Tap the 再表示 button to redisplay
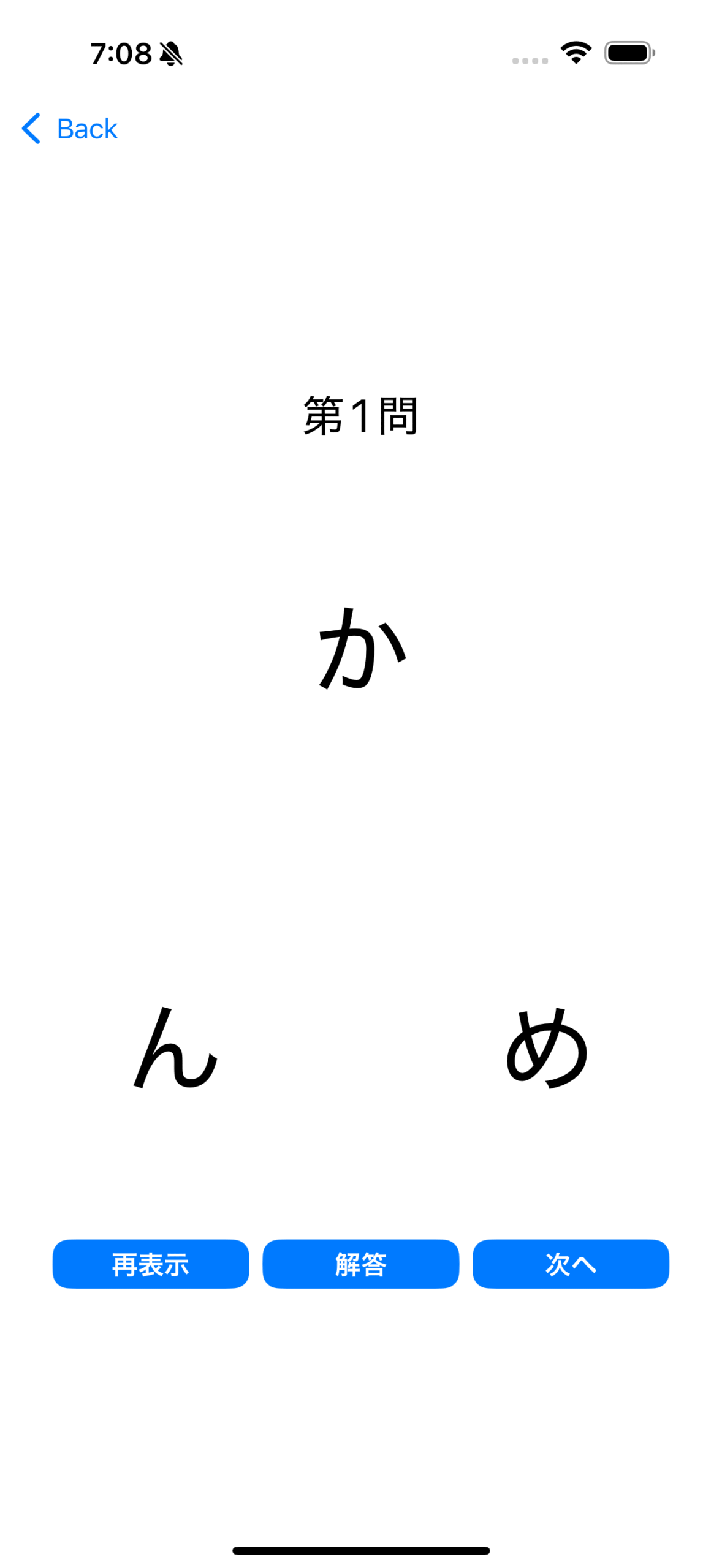The height and width of the screenshot is (1568, 722). pos(151,1264)
